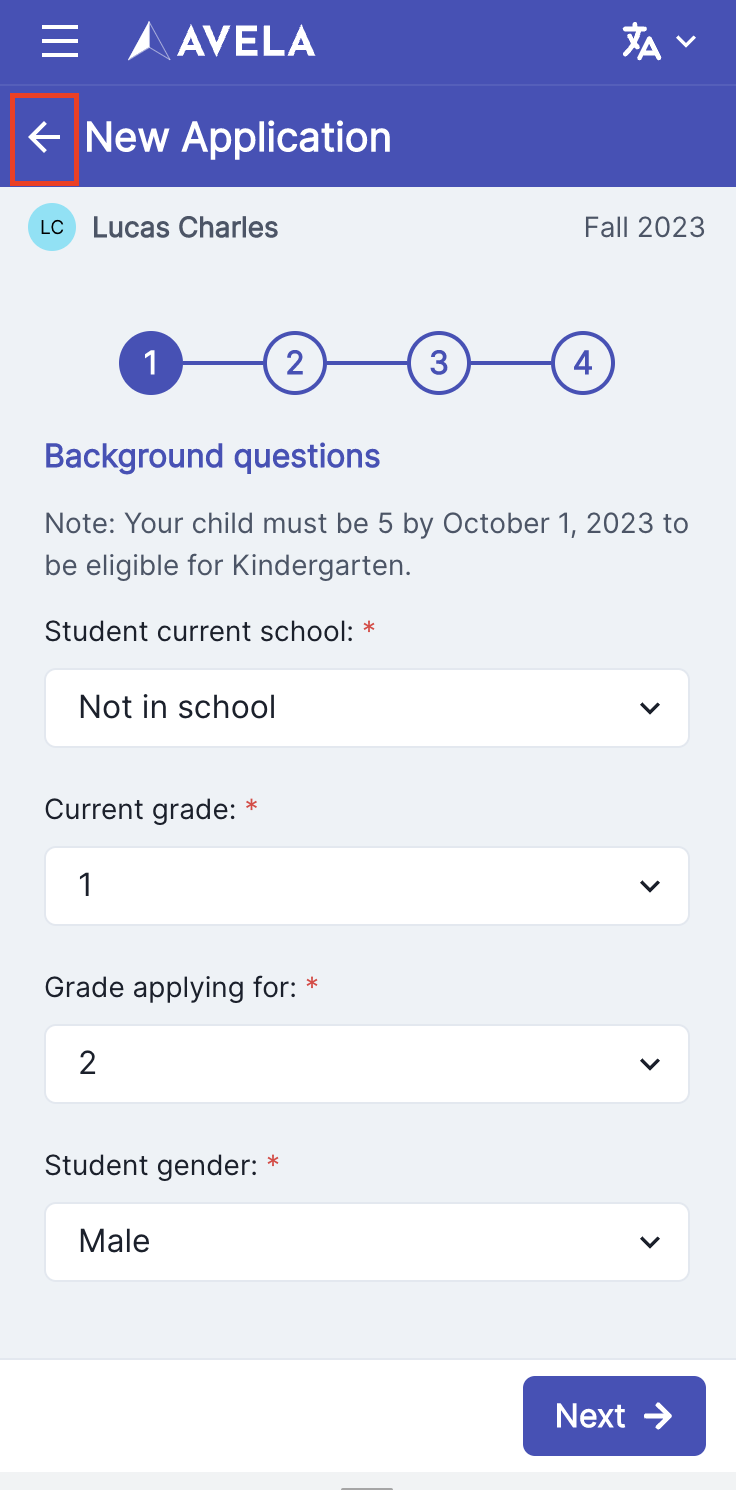This screenshot has height=1490, width=736.
Task: Click the Lucas Charles name label
Action: click(185, 227)
